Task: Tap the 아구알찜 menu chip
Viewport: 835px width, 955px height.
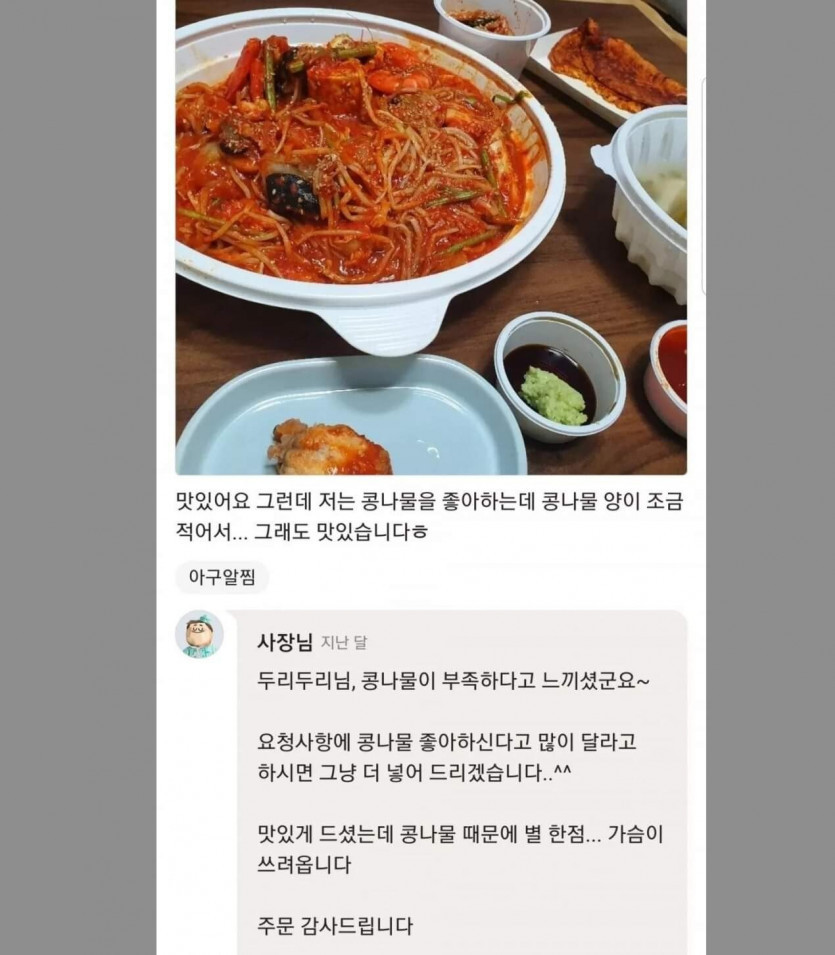Action: 222,577
